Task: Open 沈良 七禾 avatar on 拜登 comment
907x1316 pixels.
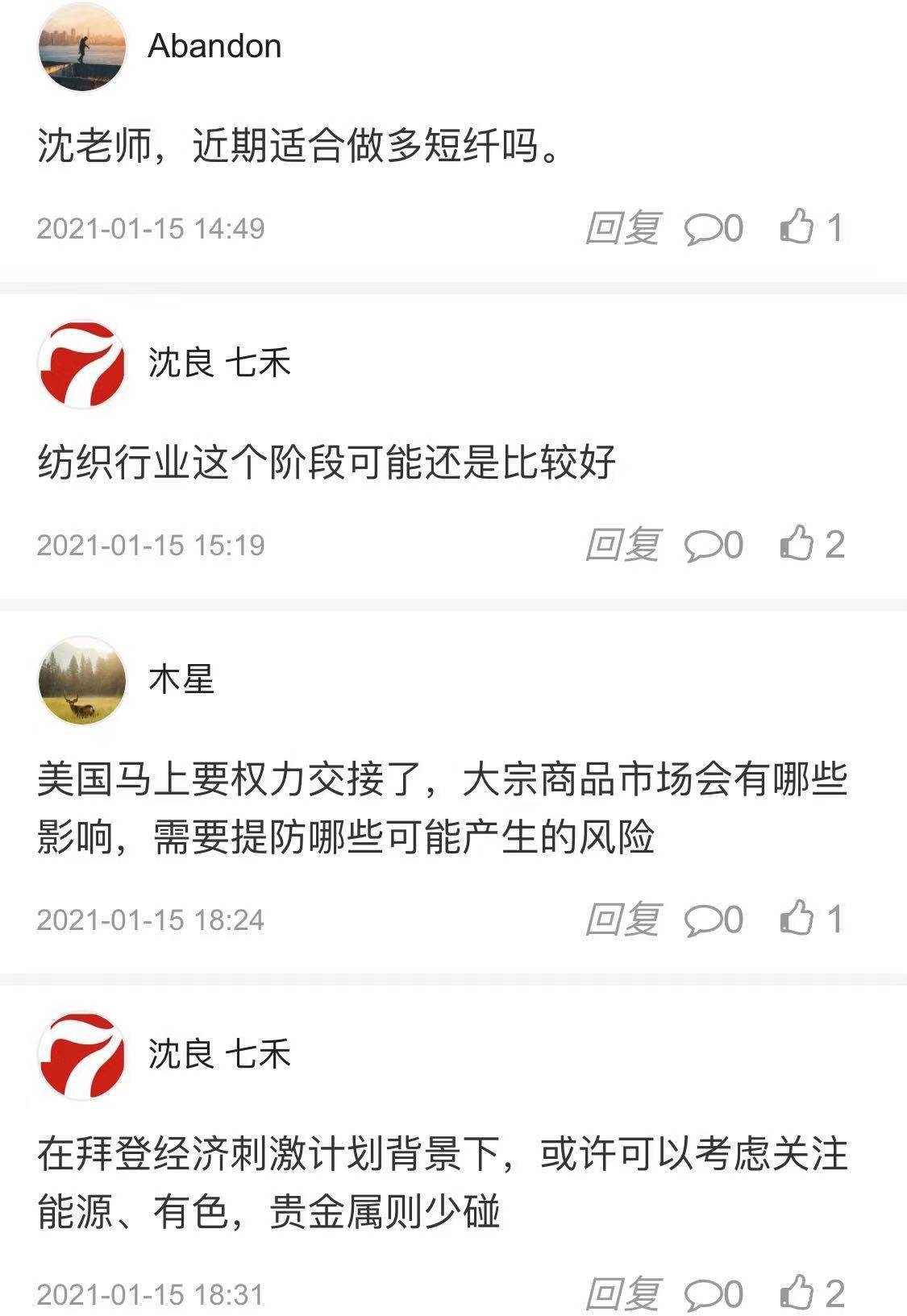Action: [x=82, y=1056]
